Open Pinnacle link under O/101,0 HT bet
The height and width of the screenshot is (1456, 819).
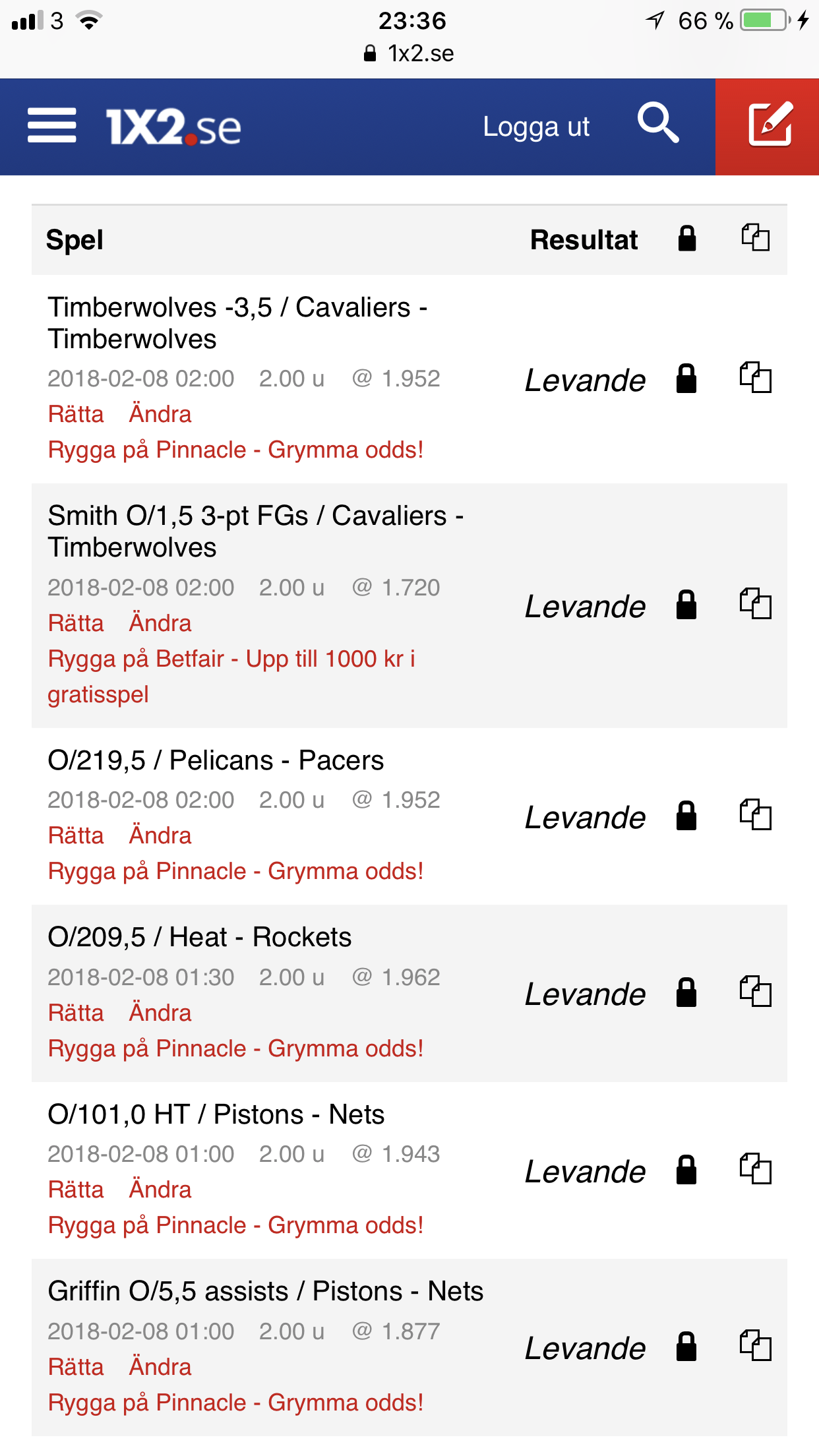click(235, 1225)
